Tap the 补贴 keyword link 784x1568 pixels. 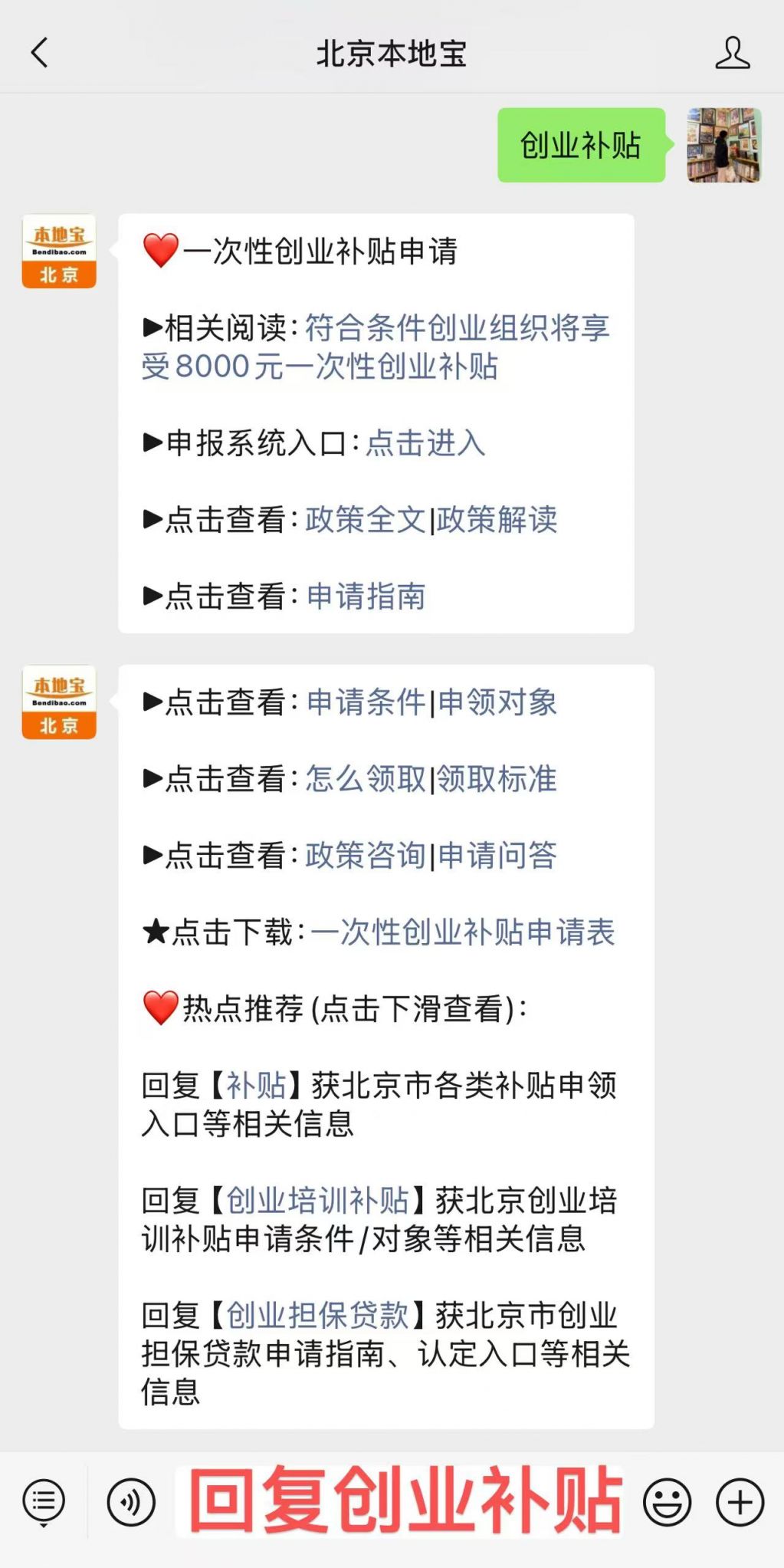click(256, 1086)
